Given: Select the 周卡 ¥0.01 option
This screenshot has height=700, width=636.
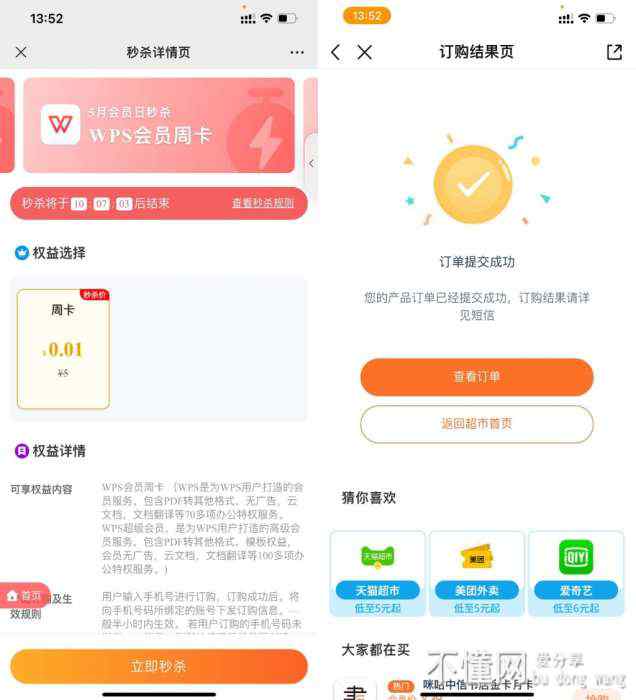Looking at the screenshot, I should pyautogui.click(x=63, y=349).
